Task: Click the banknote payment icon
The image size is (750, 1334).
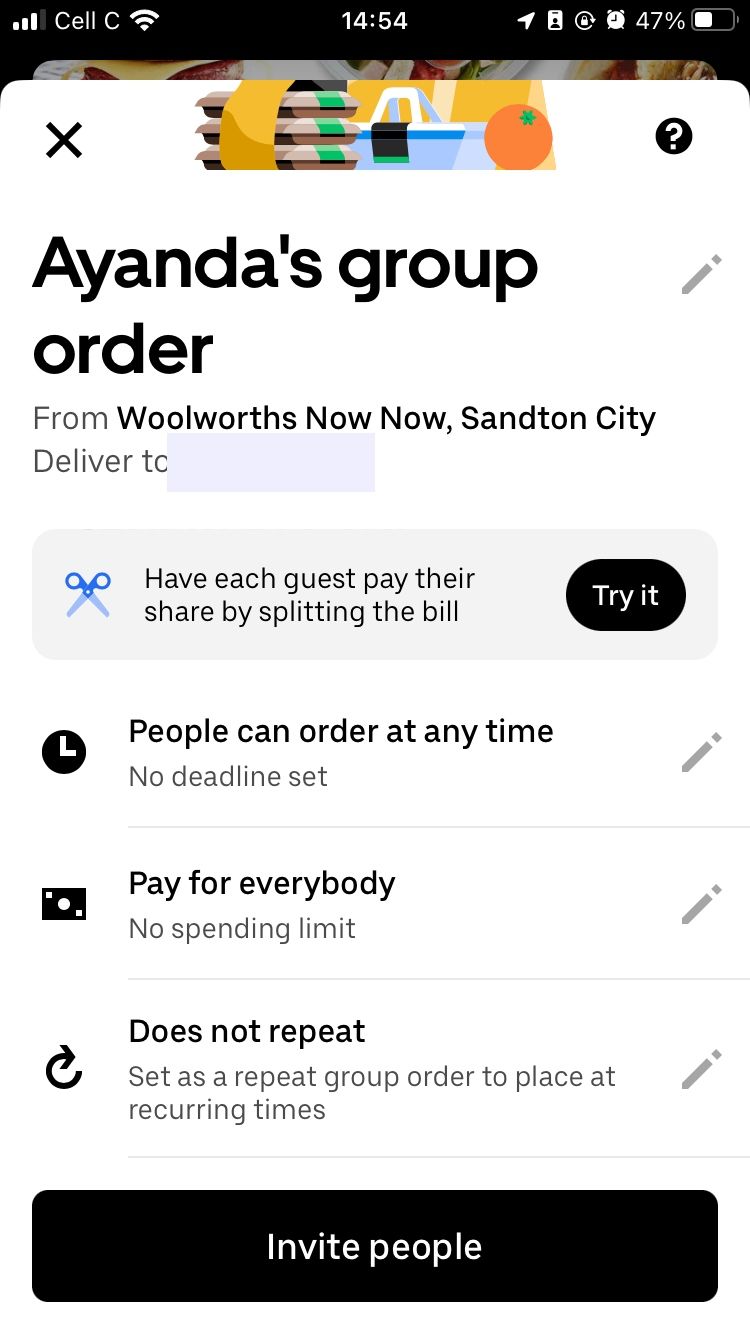Action: click(x=64, y=904)
